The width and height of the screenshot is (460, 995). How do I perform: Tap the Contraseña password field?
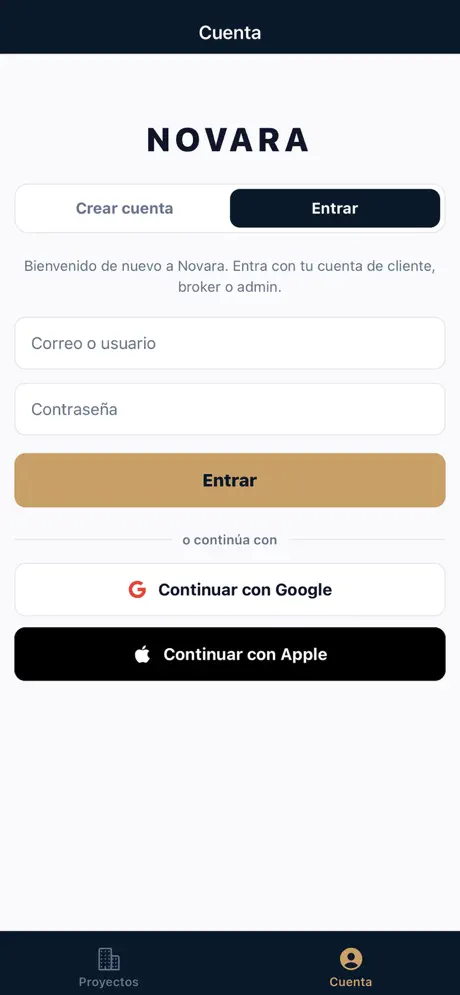230,409
